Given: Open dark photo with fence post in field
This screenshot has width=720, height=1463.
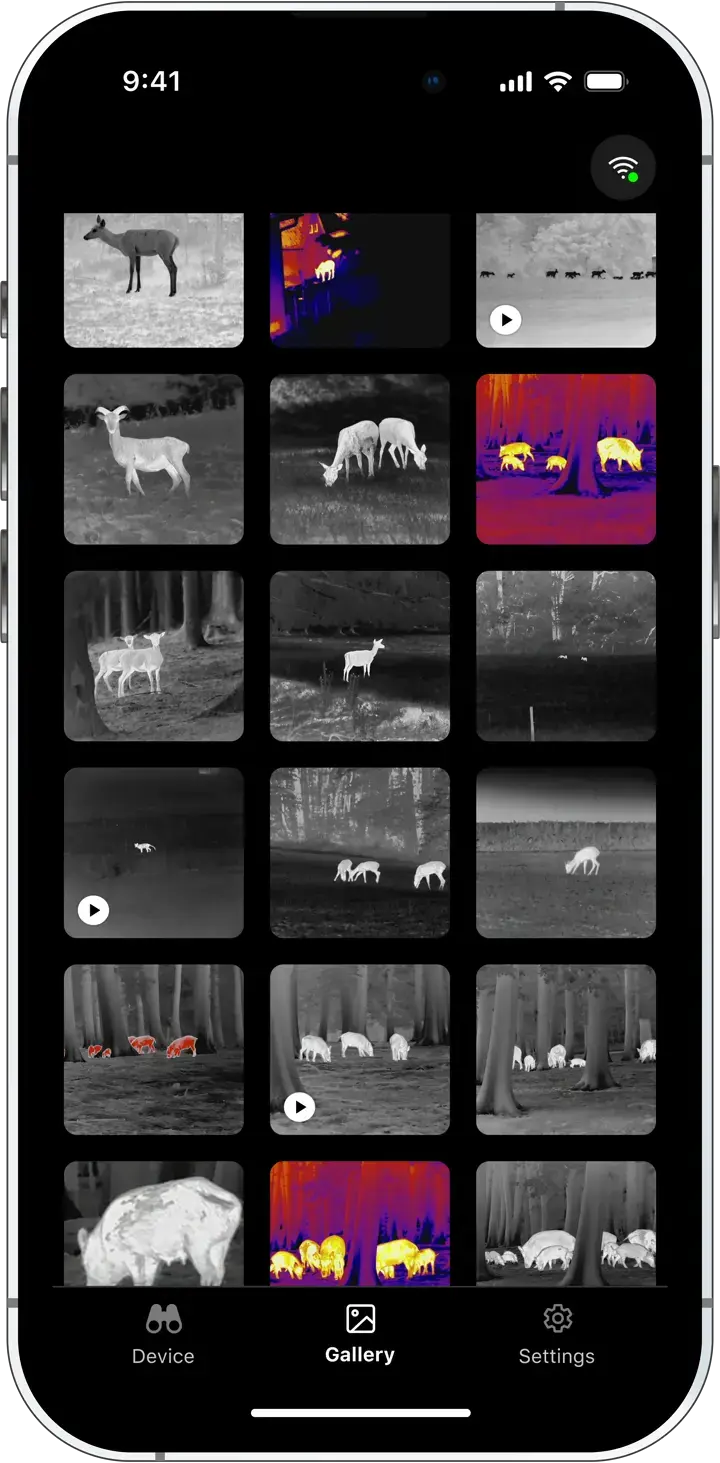Looking at the screenshot, I should click(566, 656).
